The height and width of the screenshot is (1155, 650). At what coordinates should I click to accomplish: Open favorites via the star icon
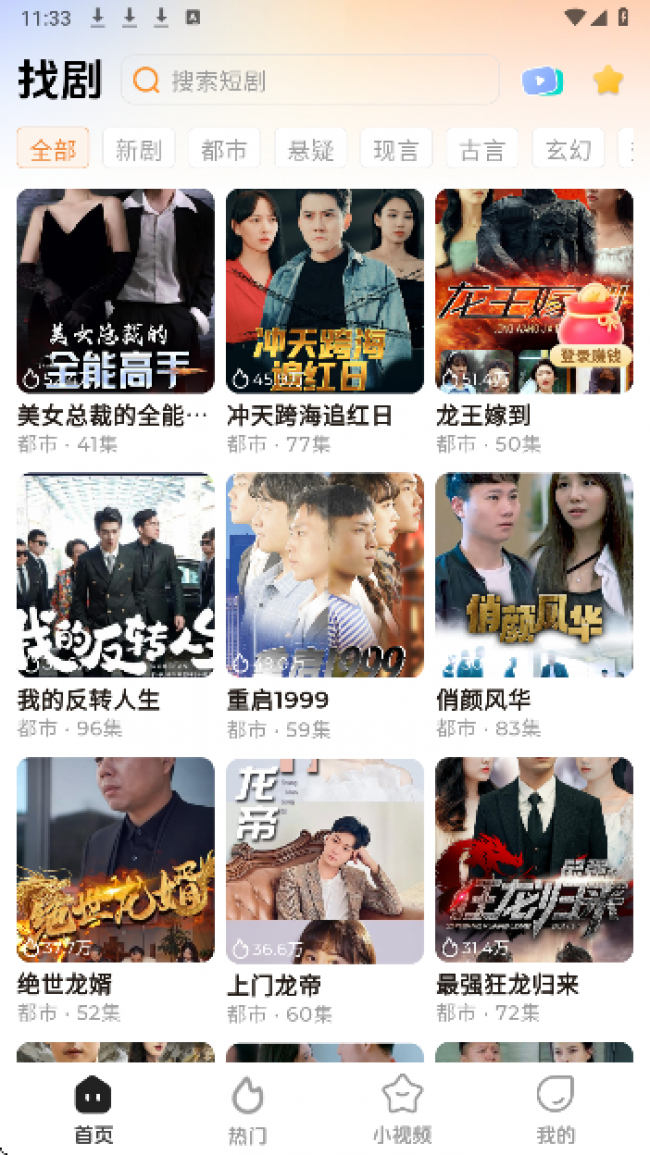tap(608, 81)
